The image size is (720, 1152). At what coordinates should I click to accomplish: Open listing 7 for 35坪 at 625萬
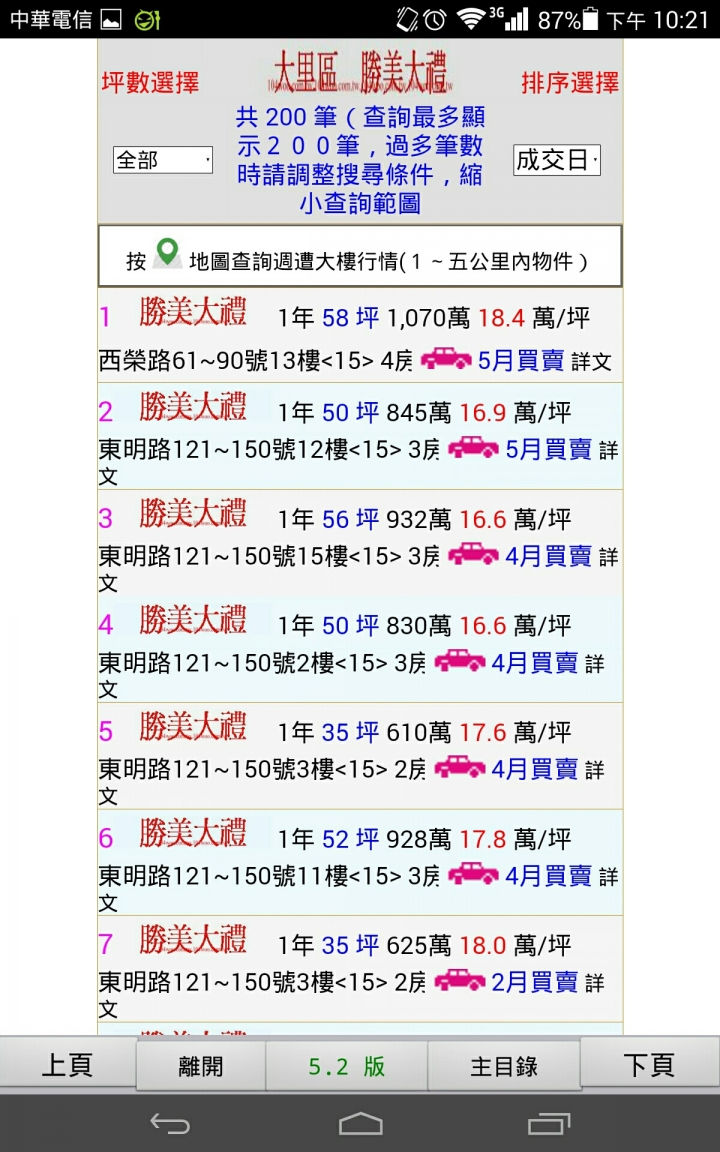coord(359,970)
